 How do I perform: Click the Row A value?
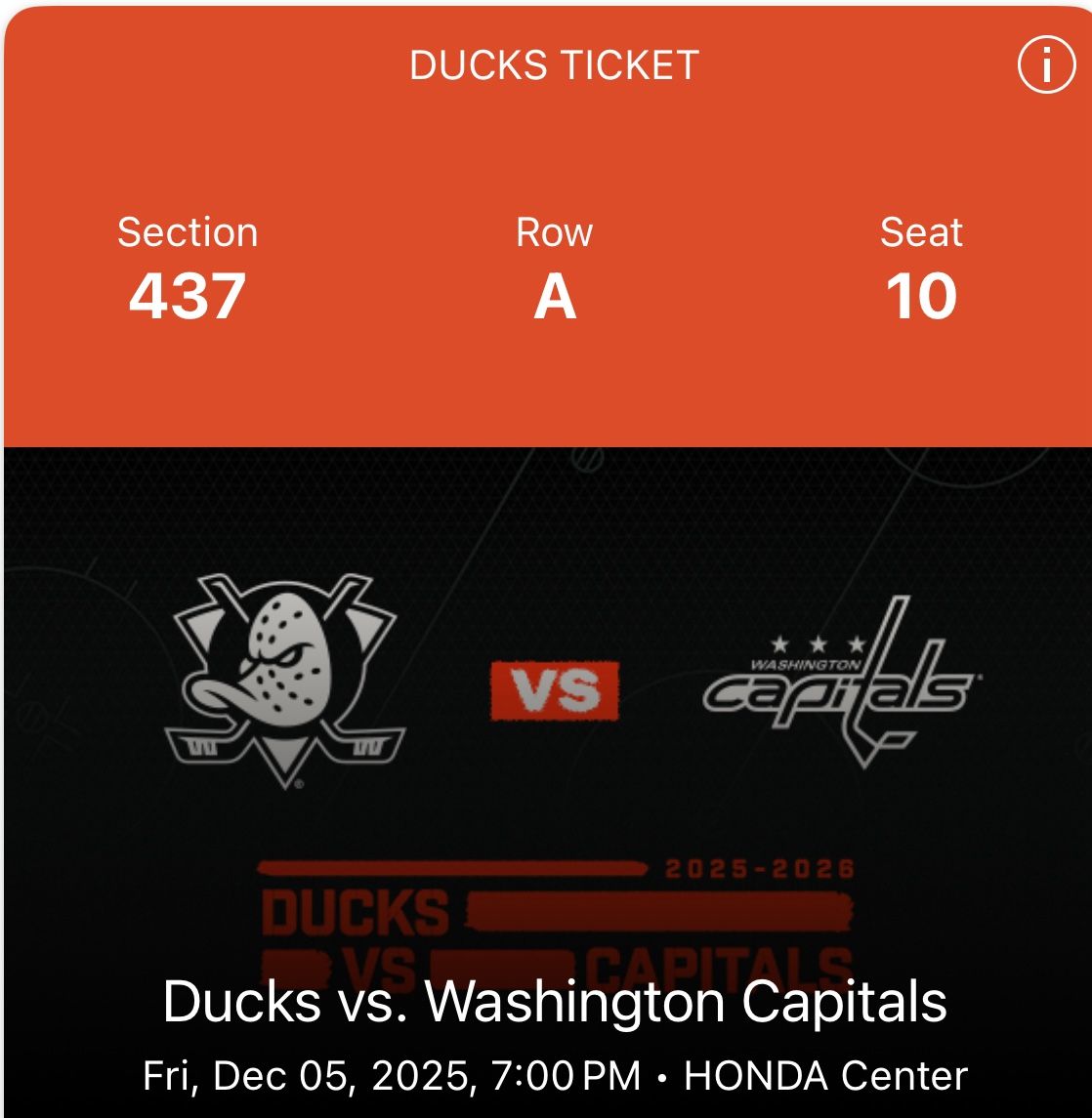(553, 296)
